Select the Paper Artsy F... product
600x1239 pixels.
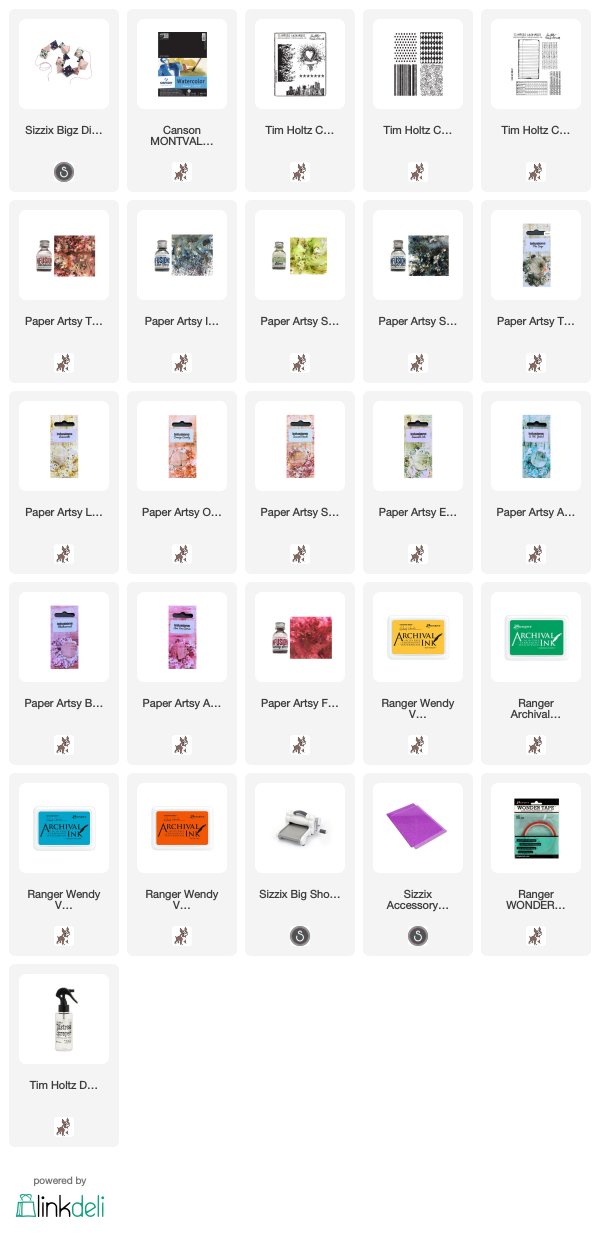pos(300,673)
